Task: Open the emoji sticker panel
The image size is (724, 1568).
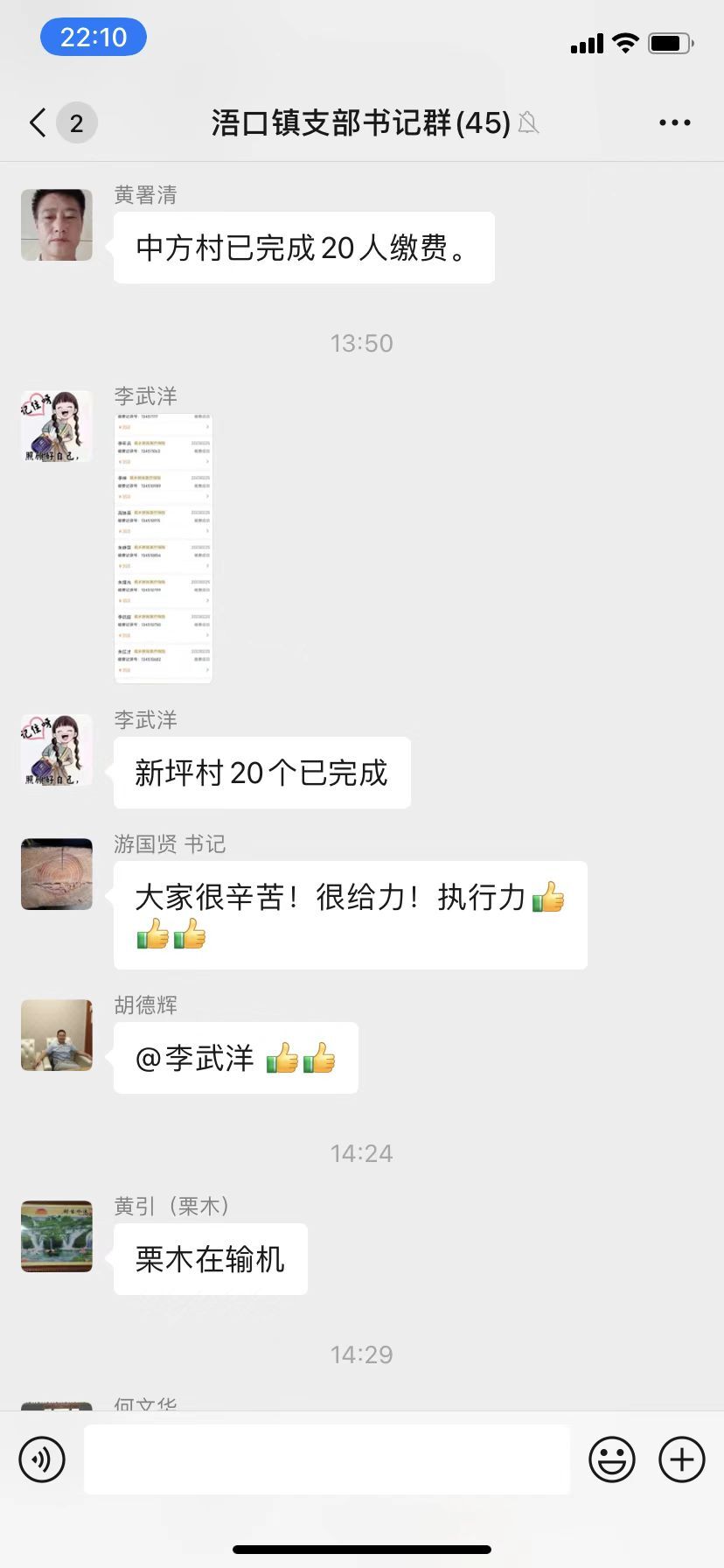Action: (x=611, y=1459)
